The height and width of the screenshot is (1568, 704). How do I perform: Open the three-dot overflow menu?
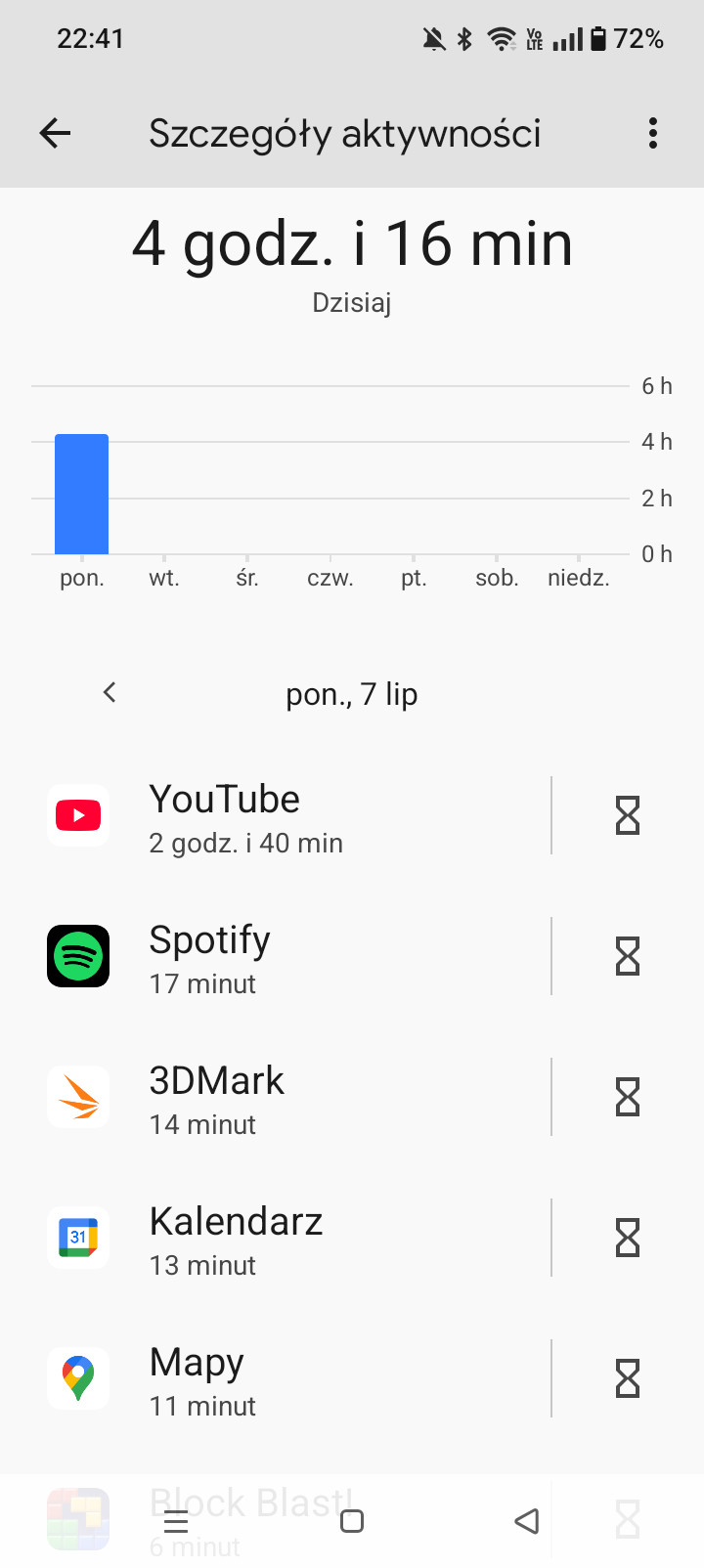(652, 133)
